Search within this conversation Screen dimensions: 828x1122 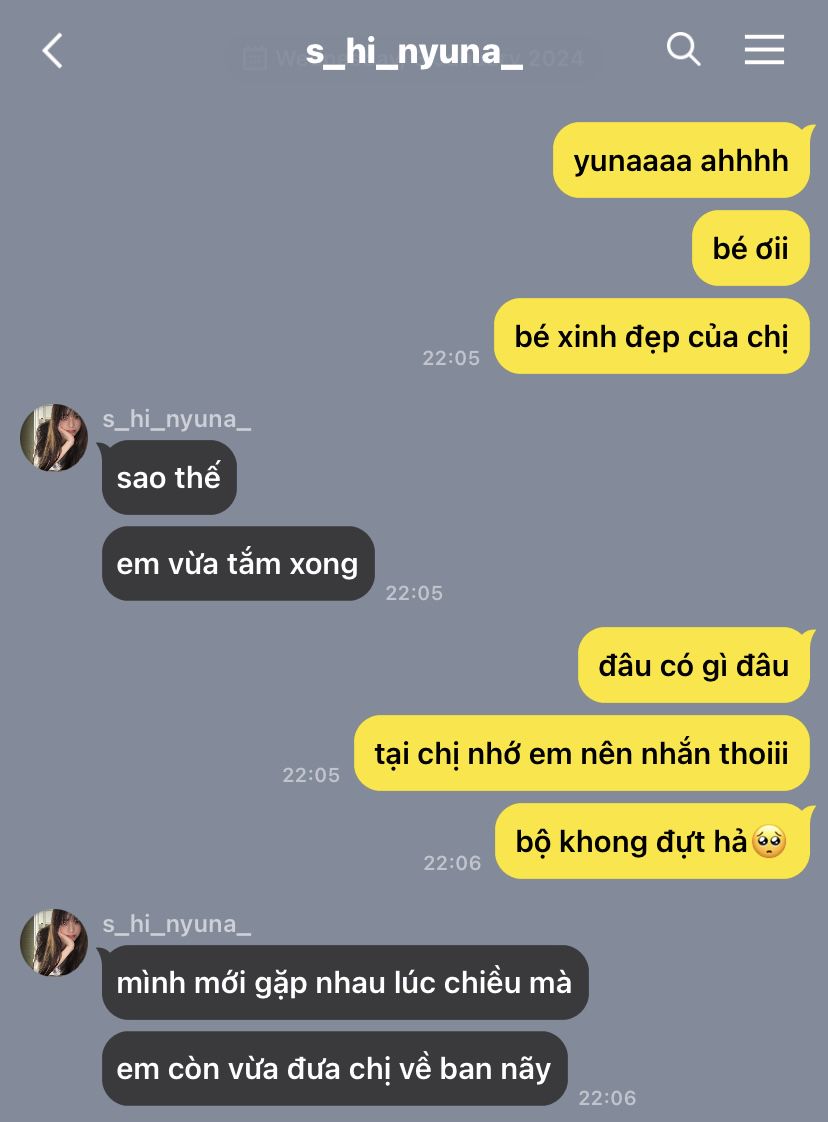click(x=683, y=48)
